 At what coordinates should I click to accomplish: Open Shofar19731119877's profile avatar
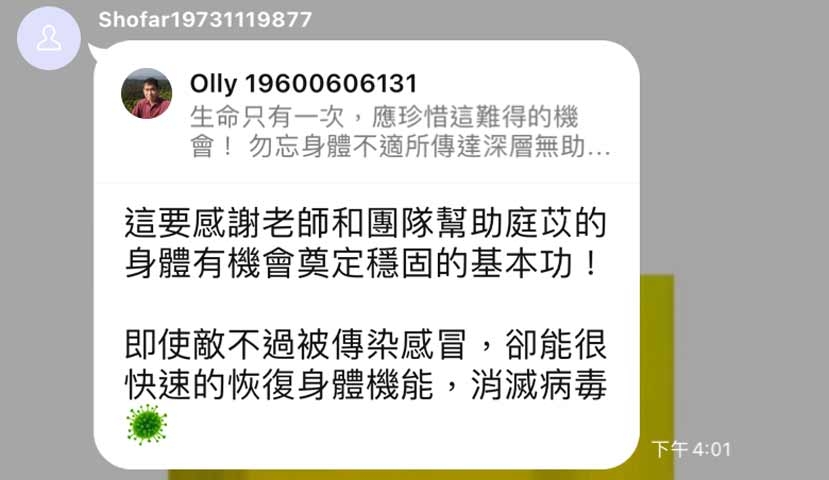click(48, 39)
